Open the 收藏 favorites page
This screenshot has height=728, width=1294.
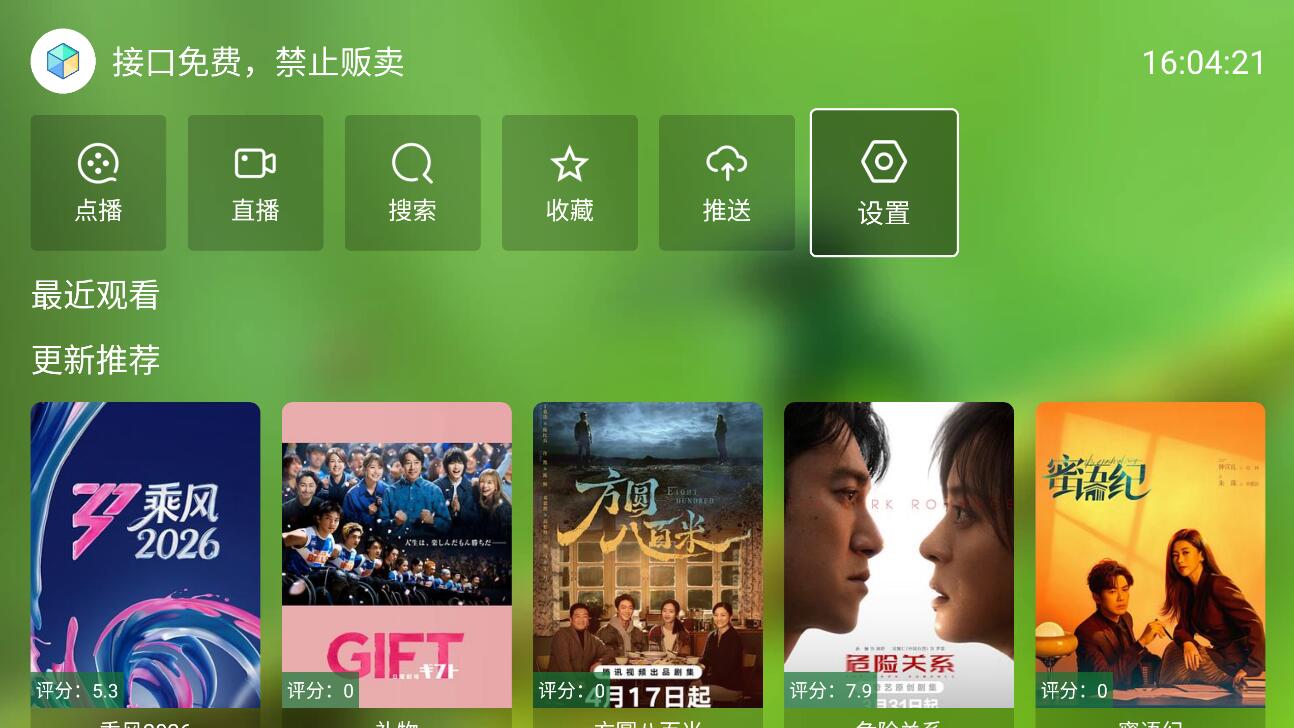tap(569, 183)
